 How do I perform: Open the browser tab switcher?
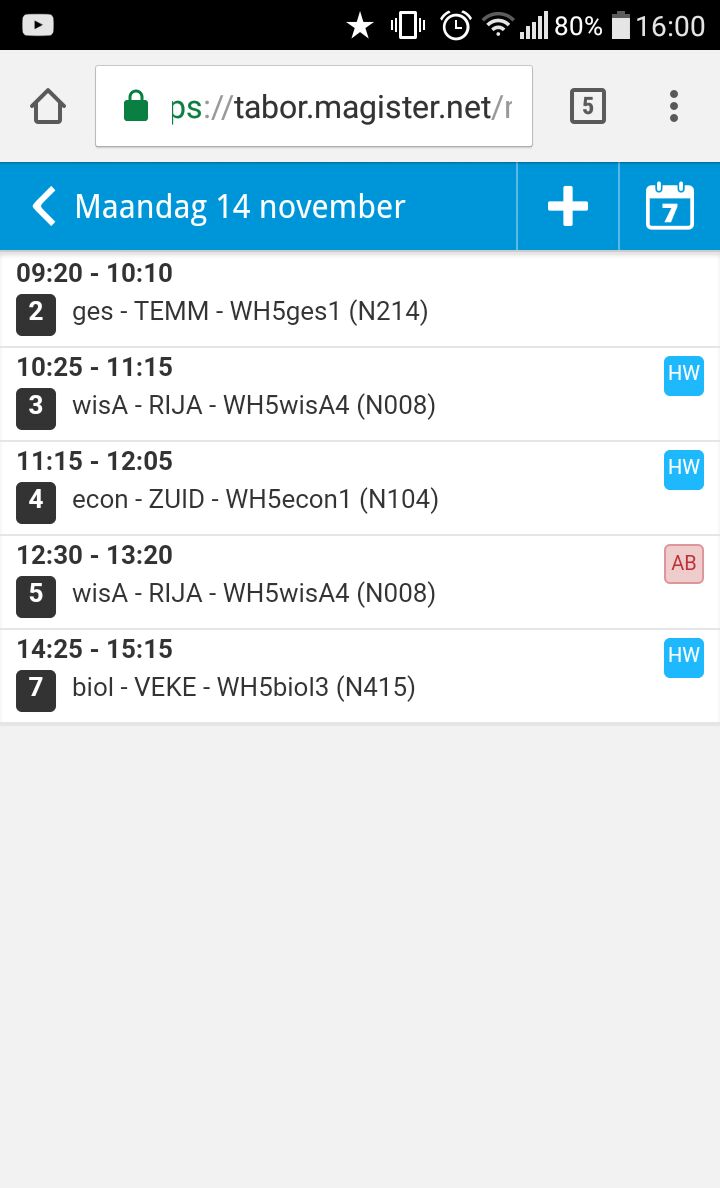(x=588, y=106)
